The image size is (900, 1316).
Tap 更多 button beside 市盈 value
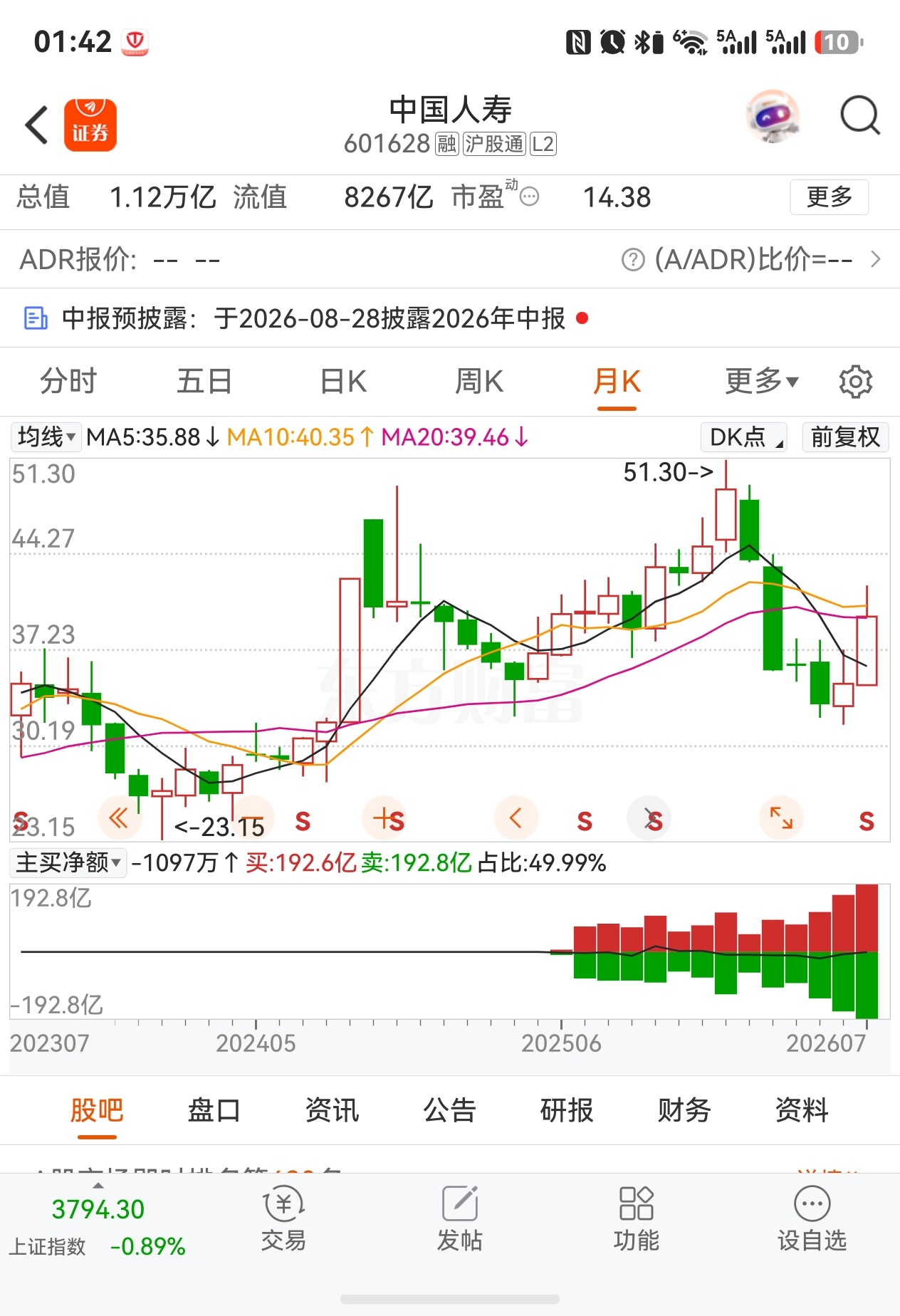point(829,197)
